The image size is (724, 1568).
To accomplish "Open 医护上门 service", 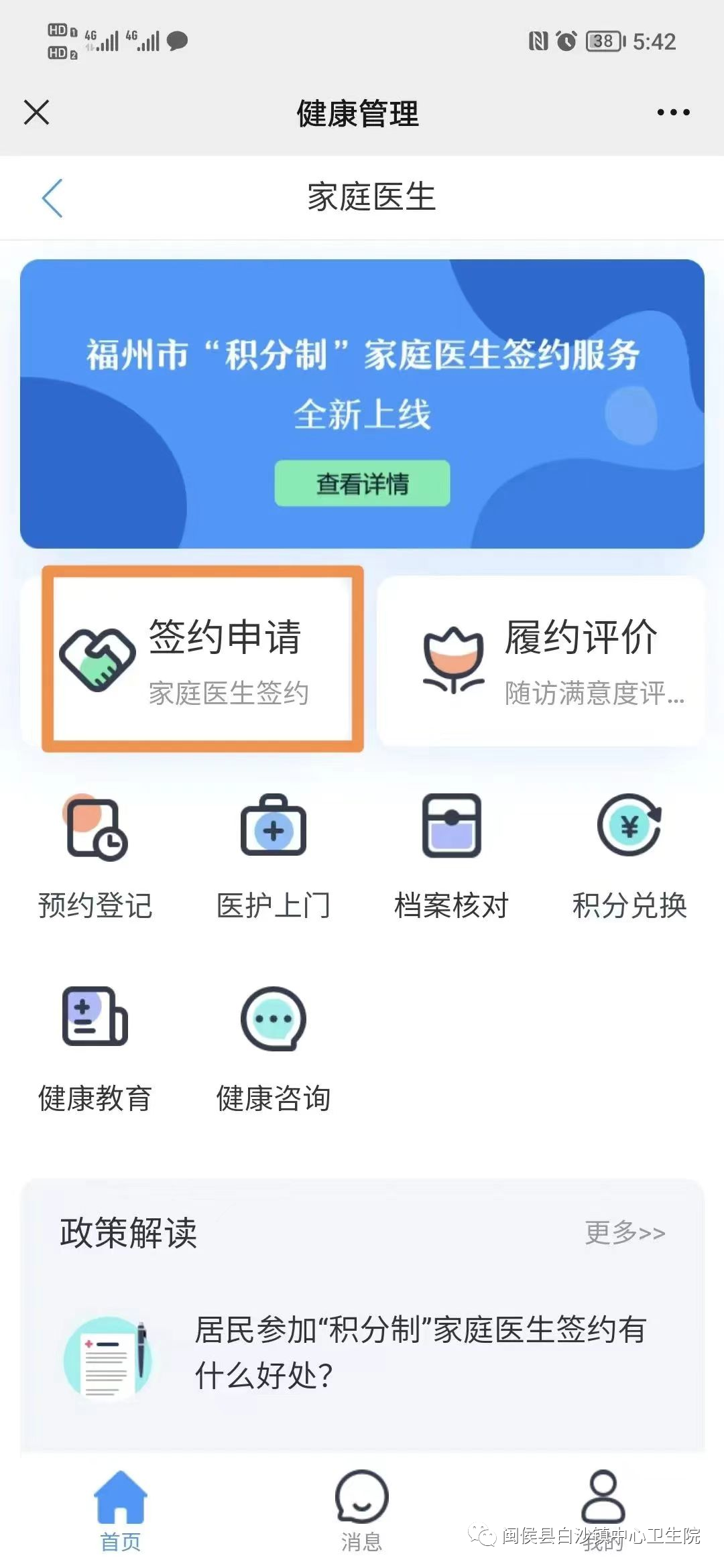I will coord(274,856).
